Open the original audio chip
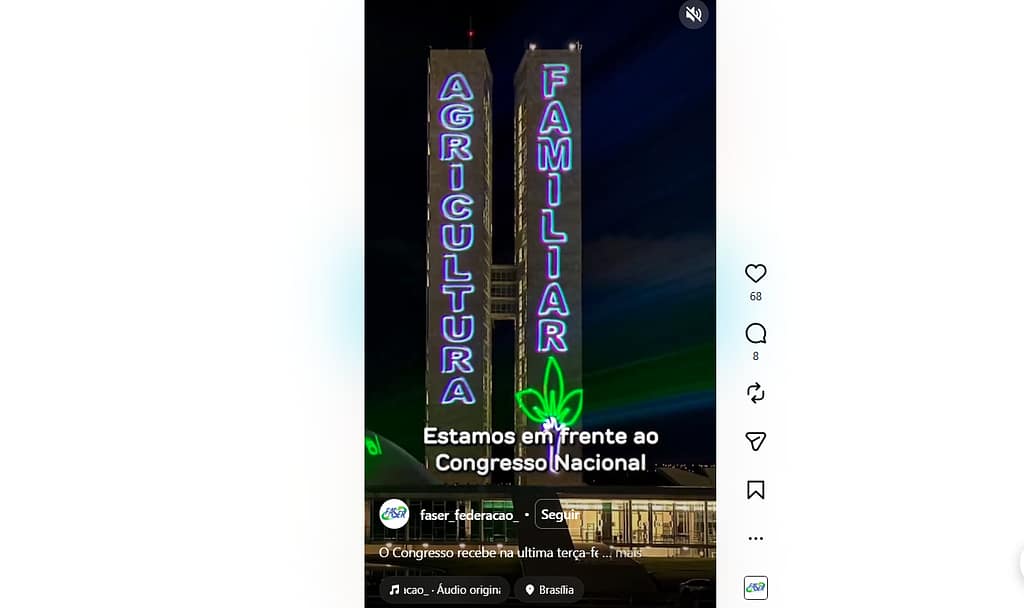The image size is (1024, 608). [445, 590]
